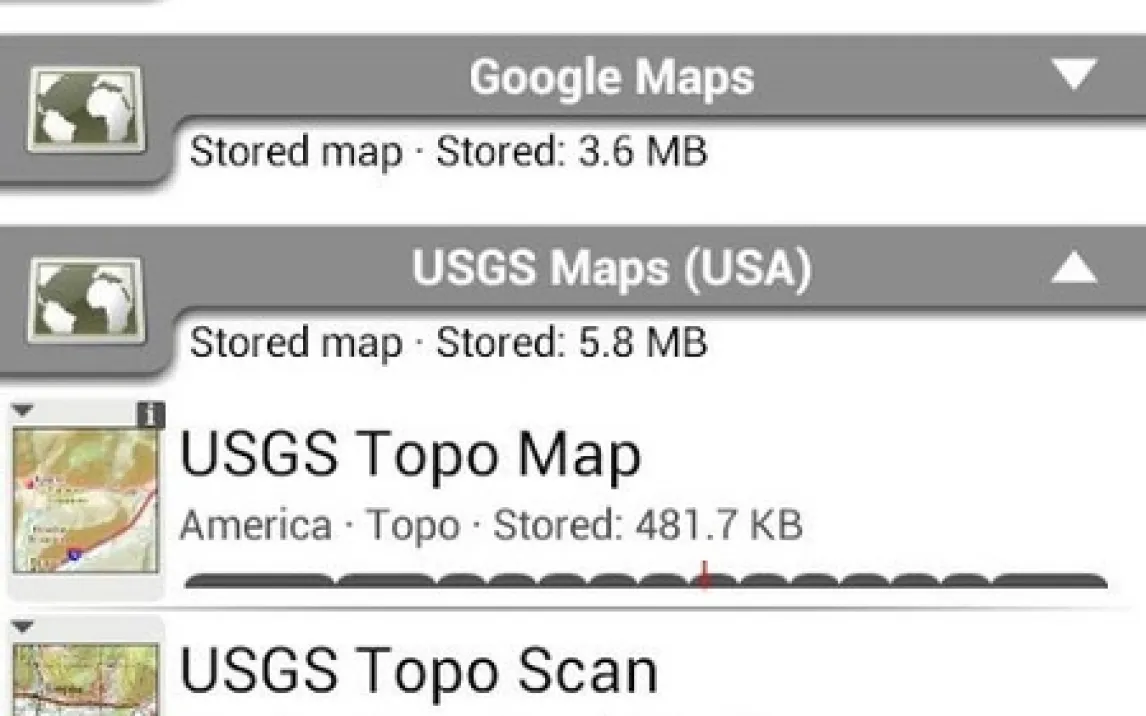Collapse the USGS Maps (USA) section
This screenshot has height=716, width=1146.
pos(1074,268)
